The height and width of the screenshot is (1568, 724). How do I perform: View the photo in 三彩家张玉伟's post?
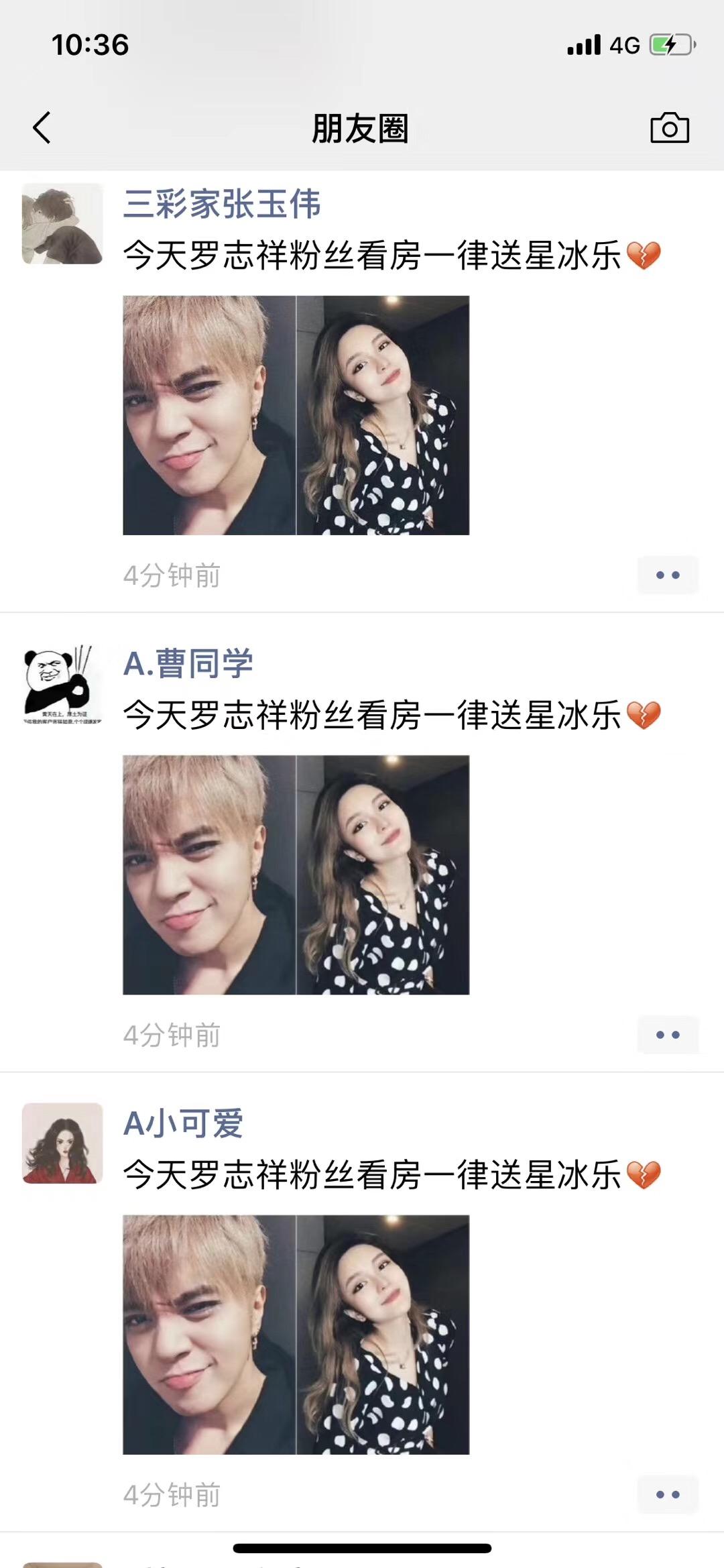pyautogui.click(x=298, y=414)
